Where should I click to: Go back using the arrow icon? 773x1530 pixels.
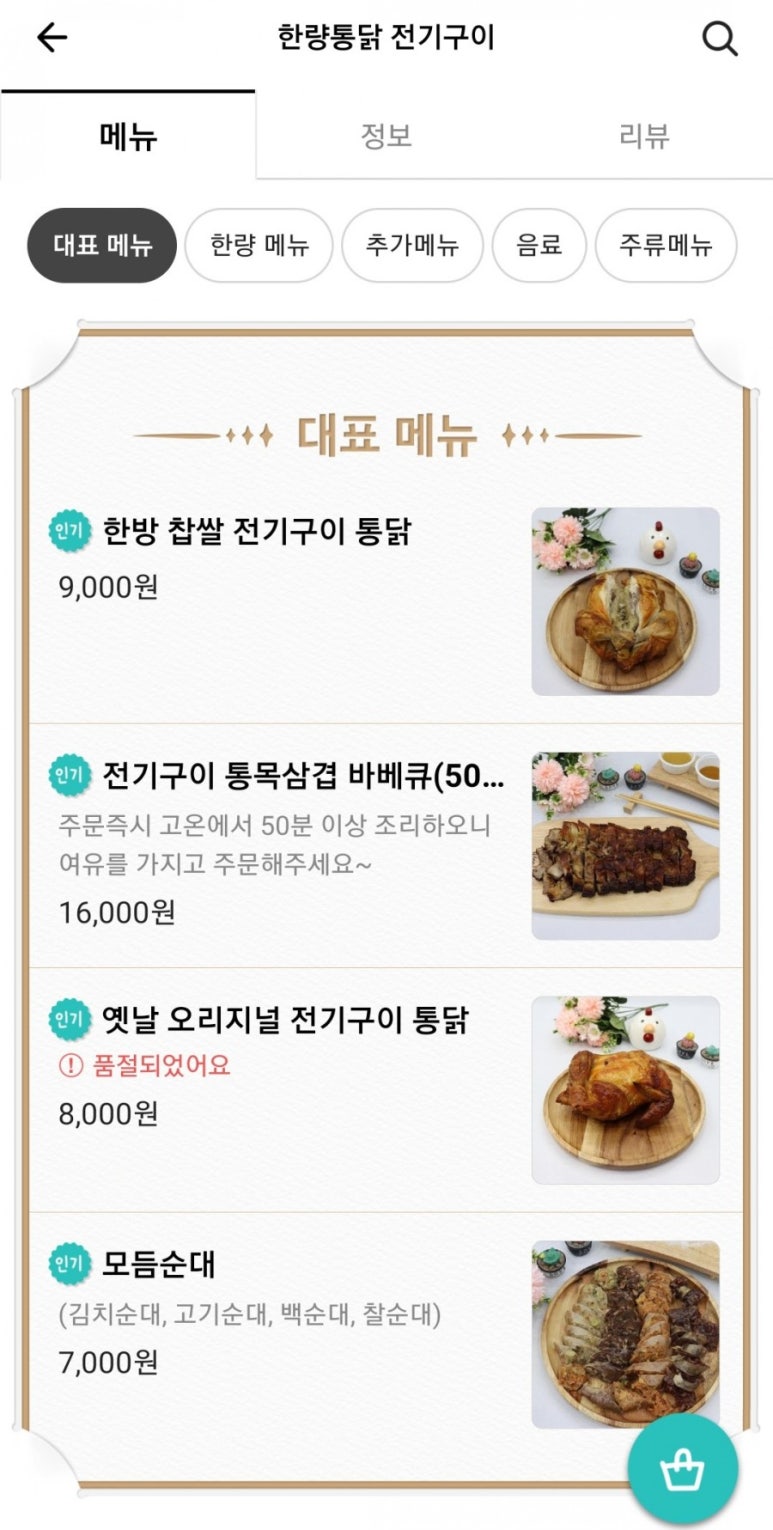52,38
